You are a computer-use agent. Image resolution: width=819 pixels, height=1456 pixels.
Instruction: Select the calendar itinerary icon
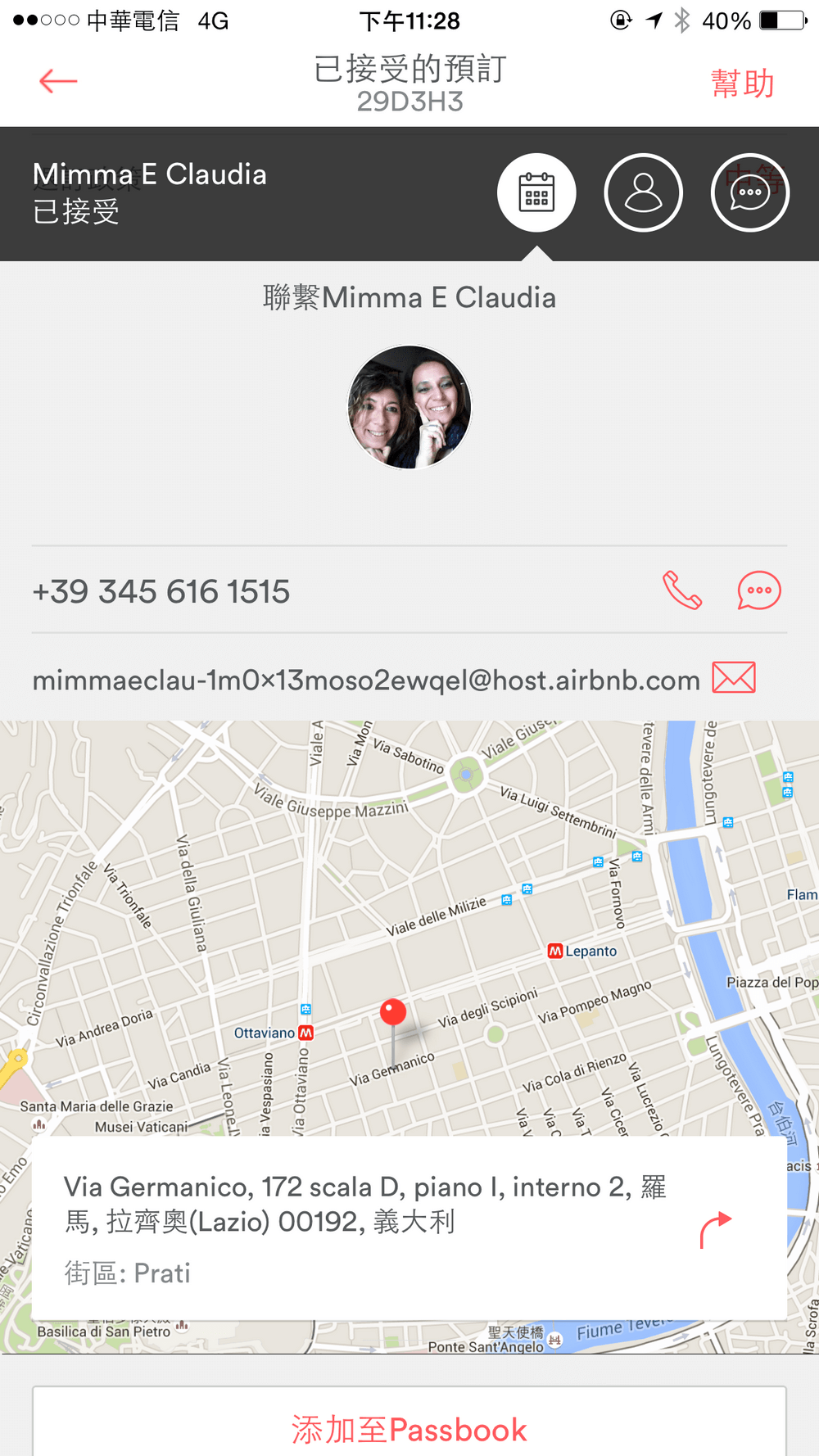click(x=536, y=192)
